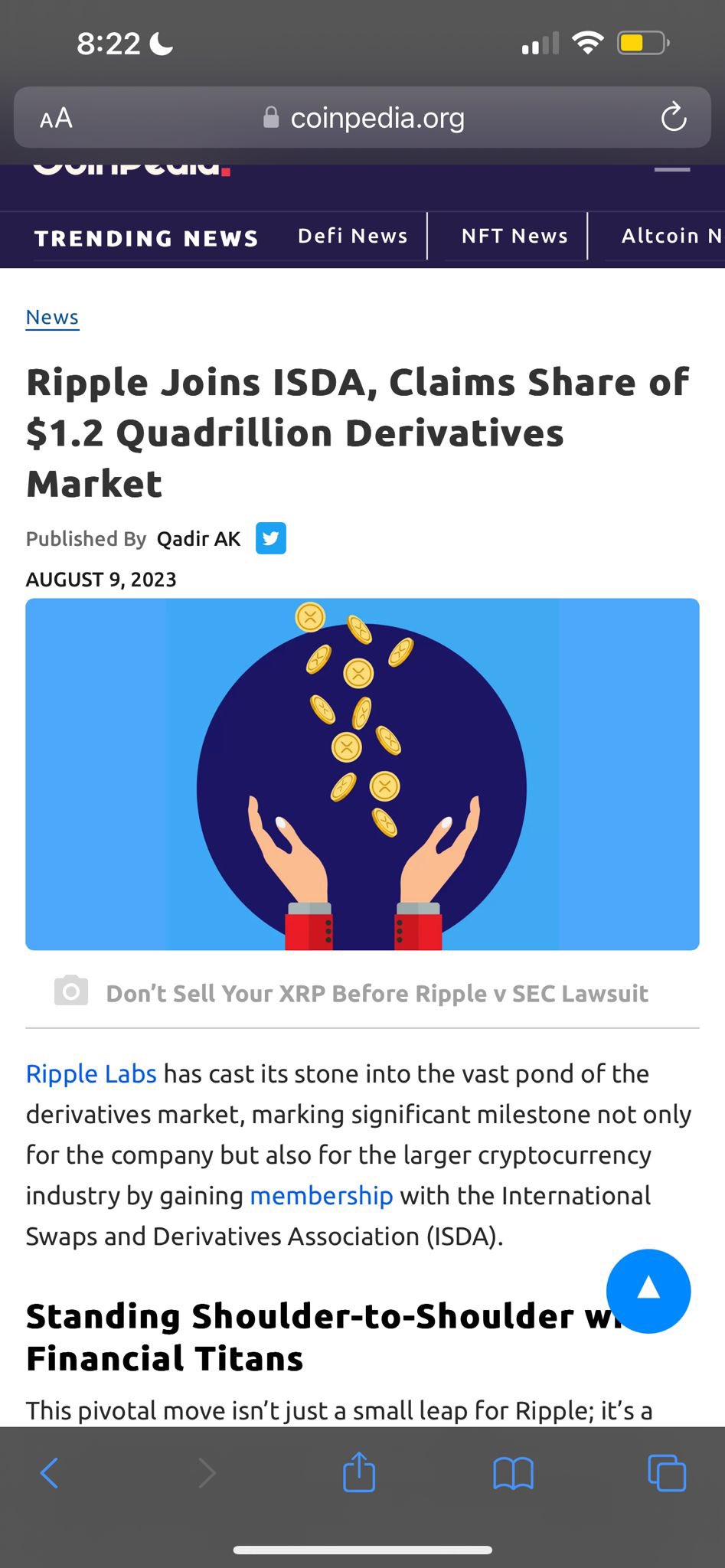The height and width of the screenshot is (1568, 725).
Task: Share this article from the toolbar
Action: pos(359,1472)
